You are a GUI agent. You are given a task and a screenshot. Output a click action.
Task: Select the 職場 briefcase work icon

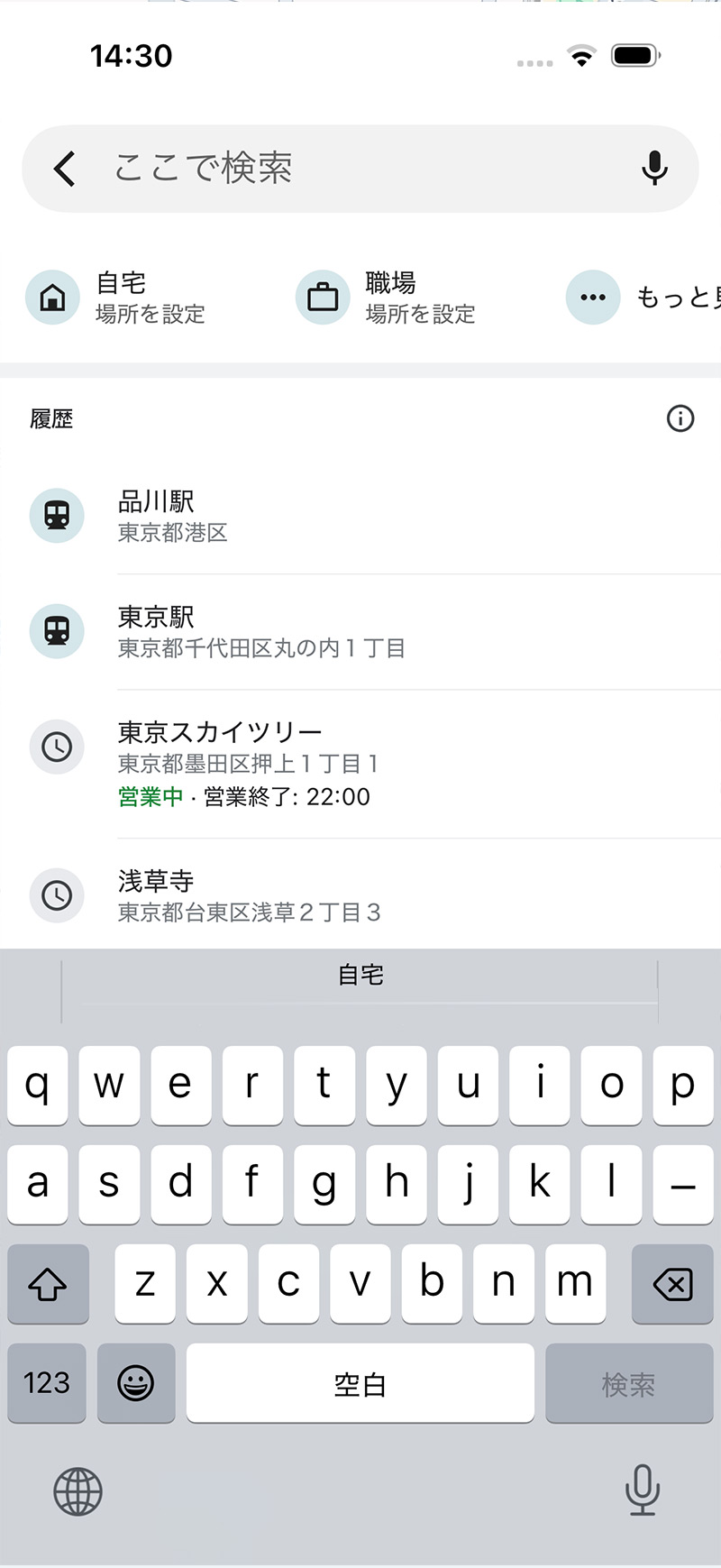pyautogui.click(x=322, y=297)
